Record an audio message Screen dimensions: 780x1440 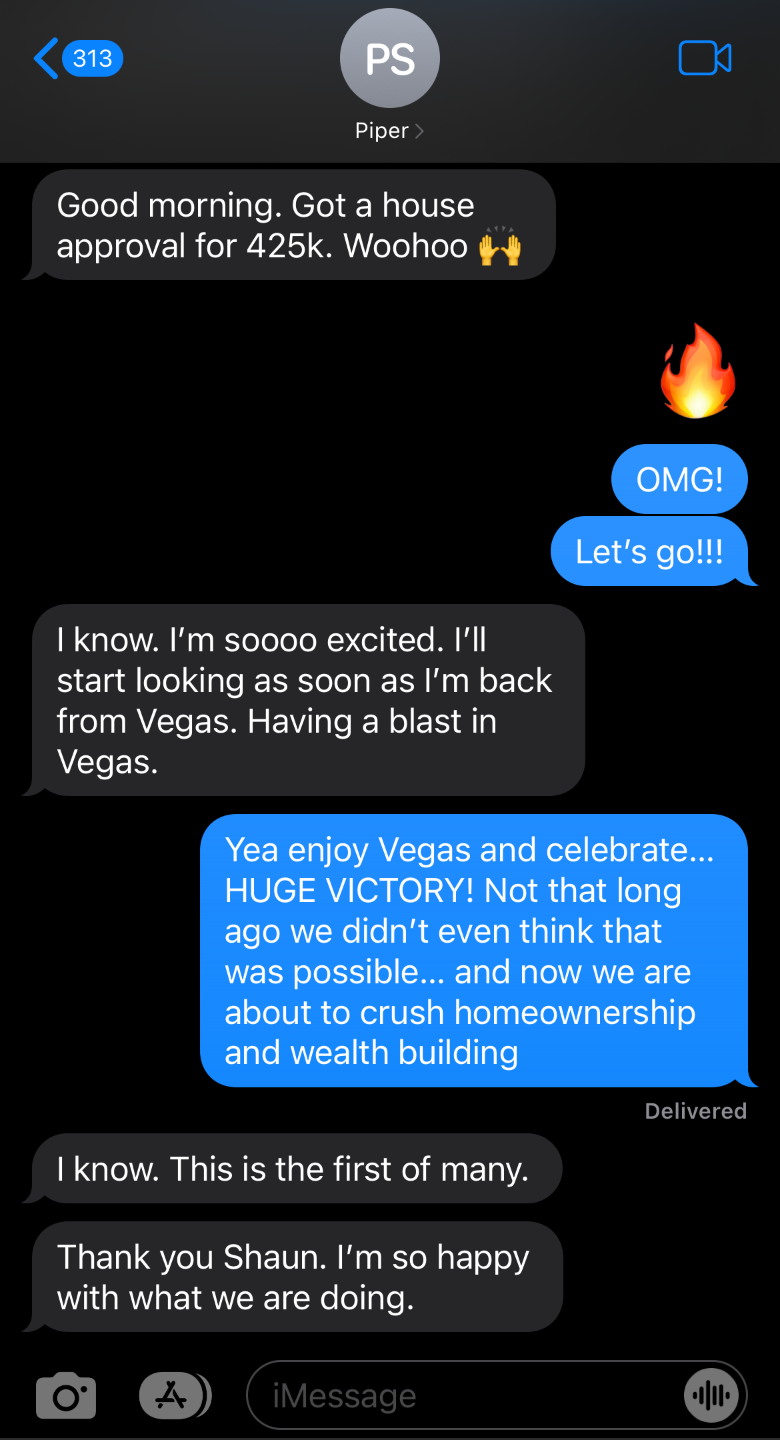(712, 1396)
